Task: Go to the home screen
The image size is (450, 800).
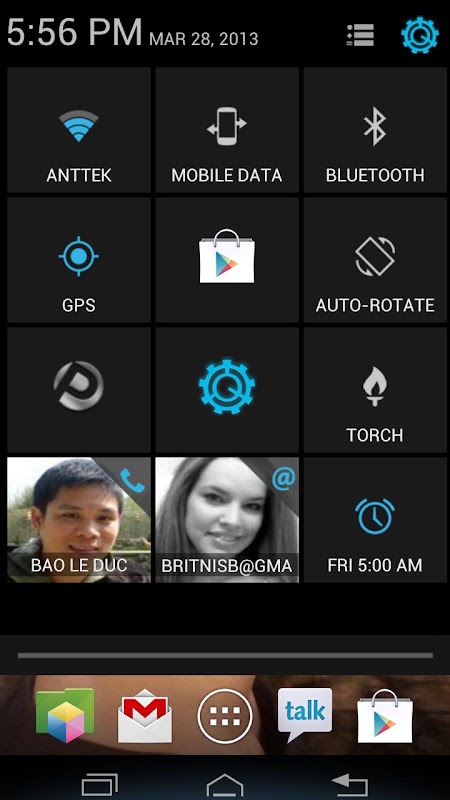Action: pos(225,785)
